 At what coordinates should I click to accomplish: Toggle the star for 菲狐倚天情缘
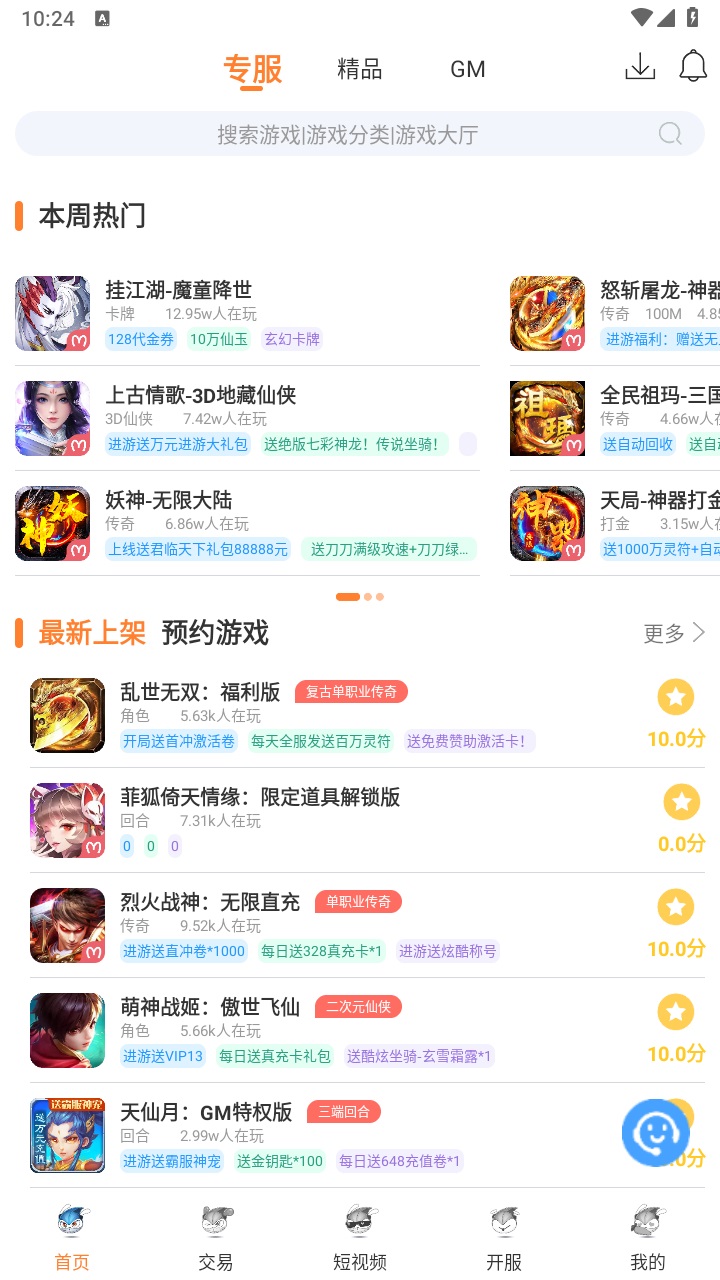coord(681,802)
